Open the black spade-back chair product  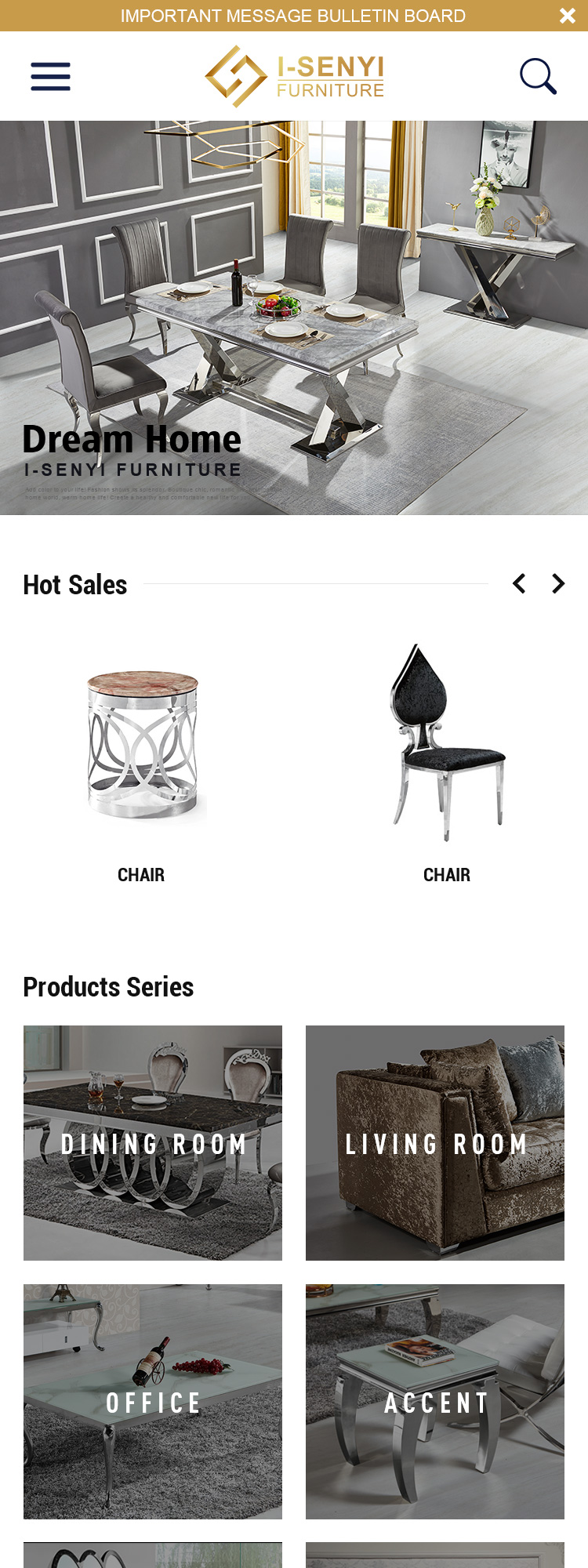click(x=447, y=745)
